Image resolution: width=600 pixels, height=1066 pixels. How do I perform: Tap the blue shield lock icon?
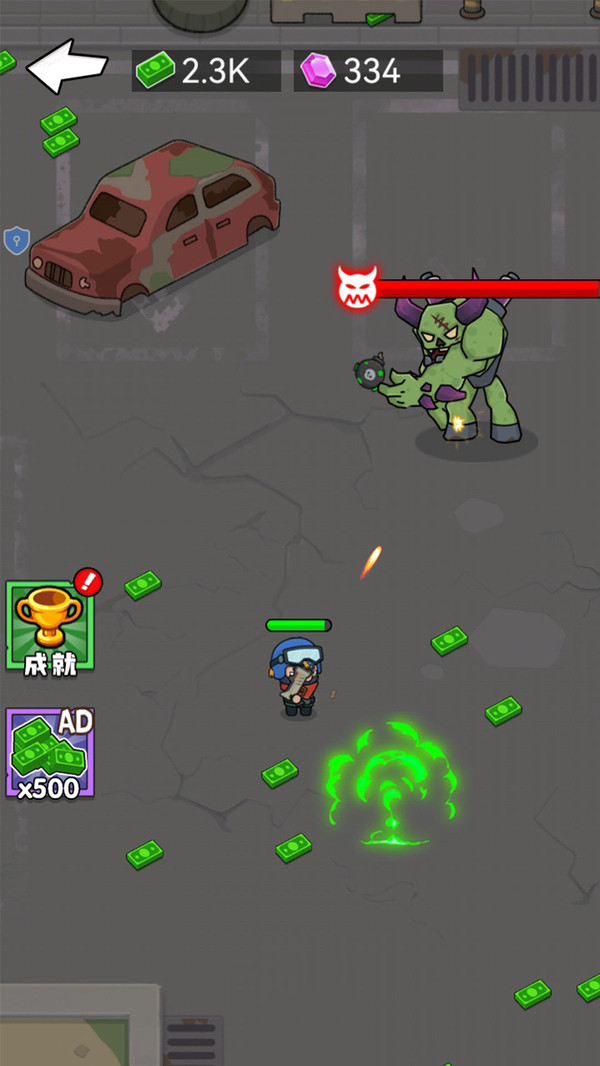[16, 241]
